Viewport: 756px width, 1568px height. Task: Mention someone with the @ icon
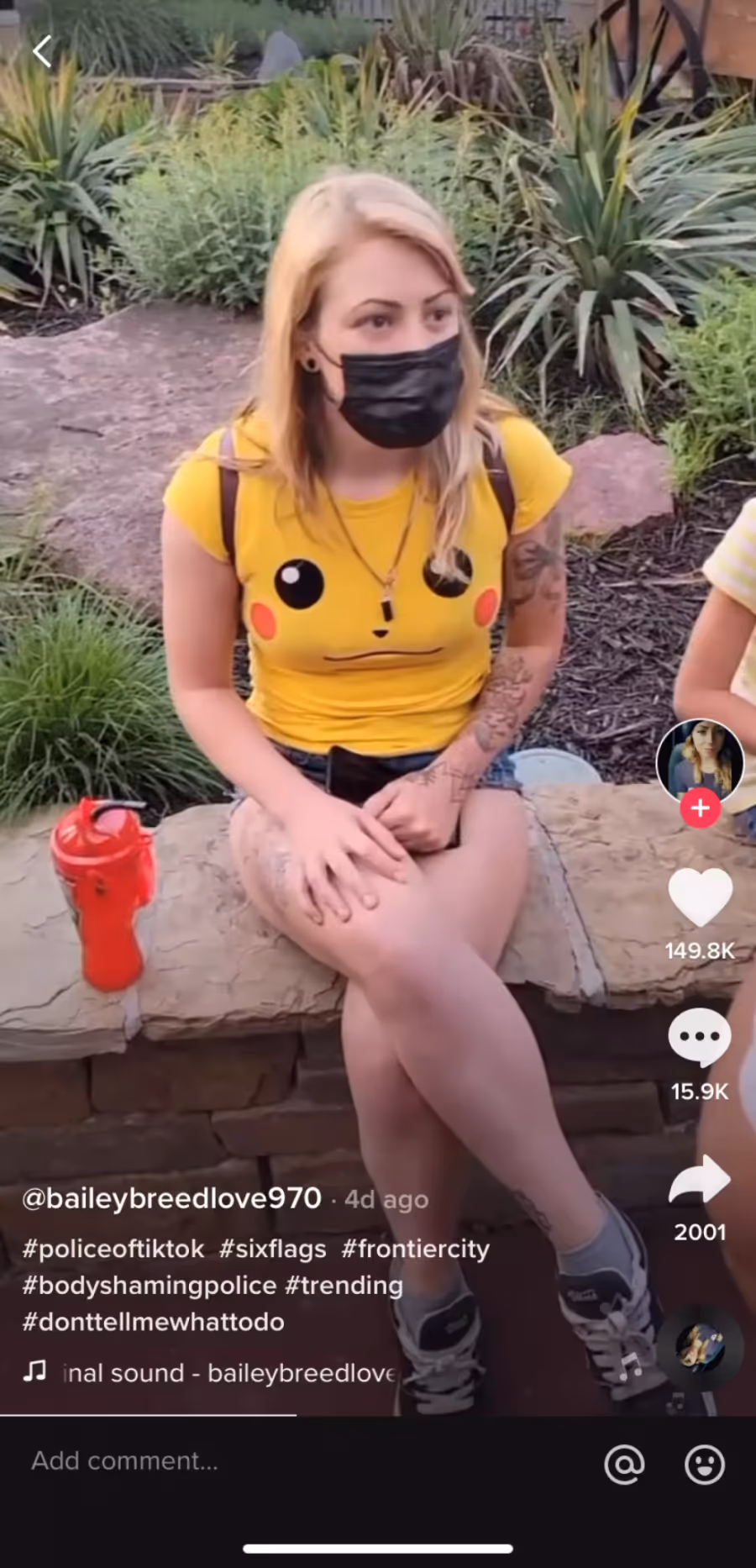coord(624,1465)
